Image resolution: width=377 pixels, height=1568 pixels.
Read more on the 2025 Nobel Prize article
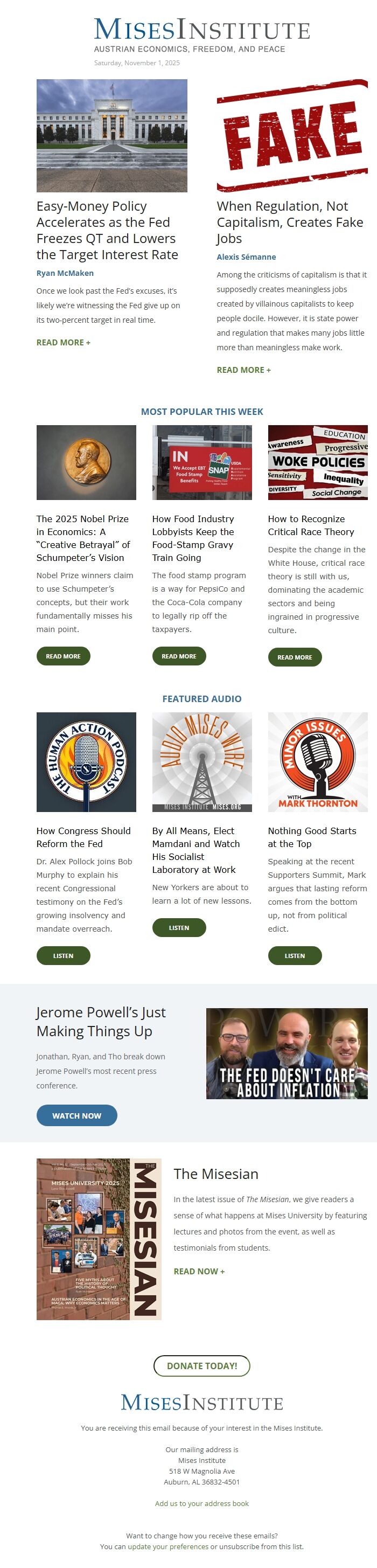[62, 656]
